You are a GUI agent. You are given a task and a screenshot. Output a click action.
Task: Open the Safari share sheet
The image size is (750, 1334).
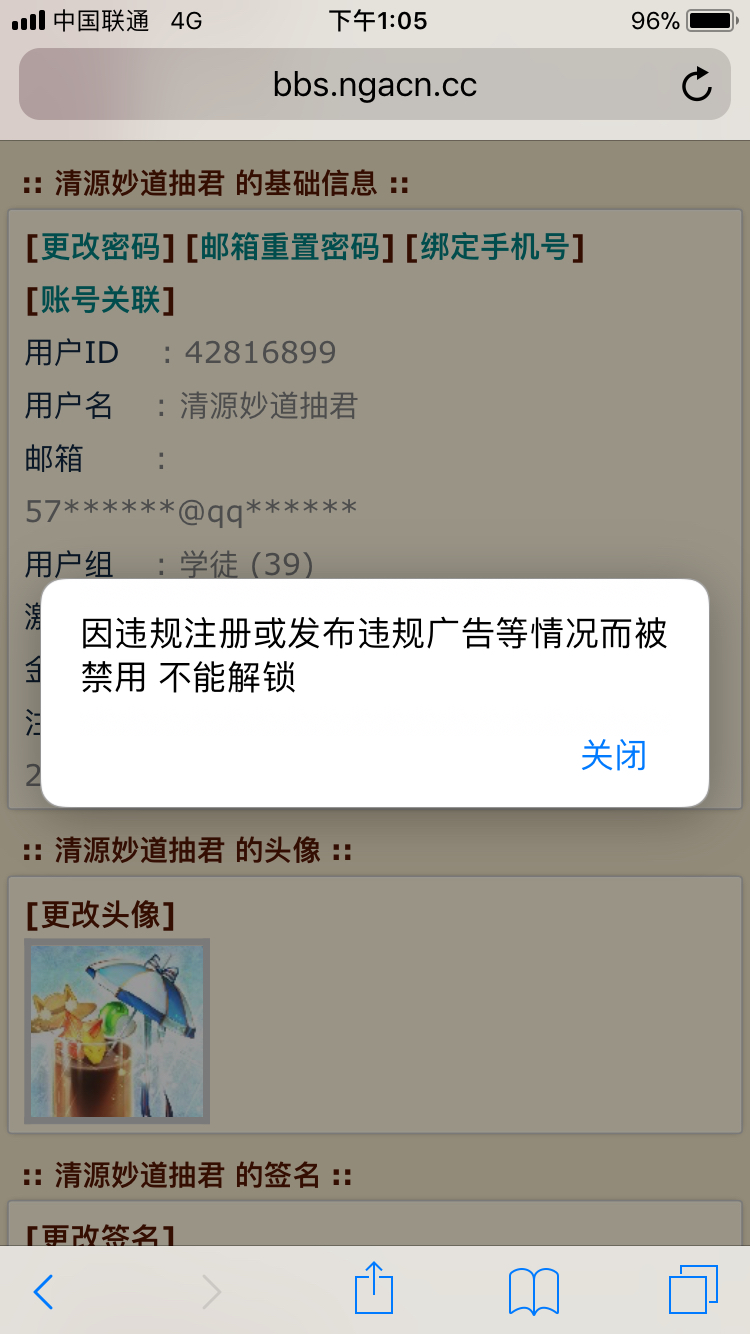click(x=374, y=1289)
